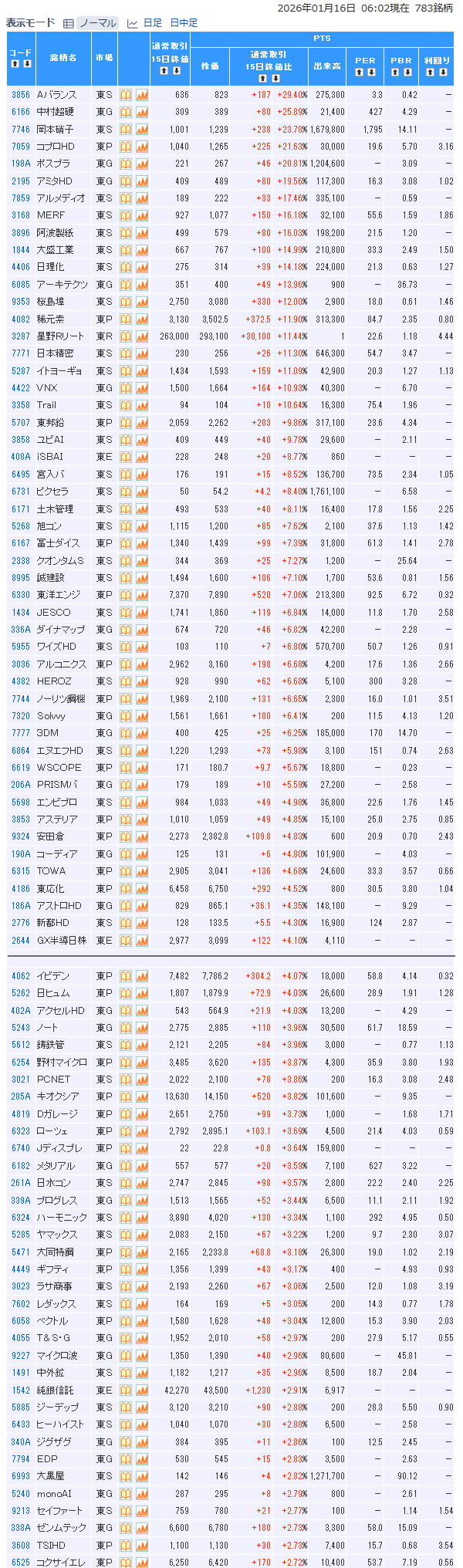Screen dimensions: 463x1568
Task: Open stock code 7746 岡本硝子
Action: point(21,130)
